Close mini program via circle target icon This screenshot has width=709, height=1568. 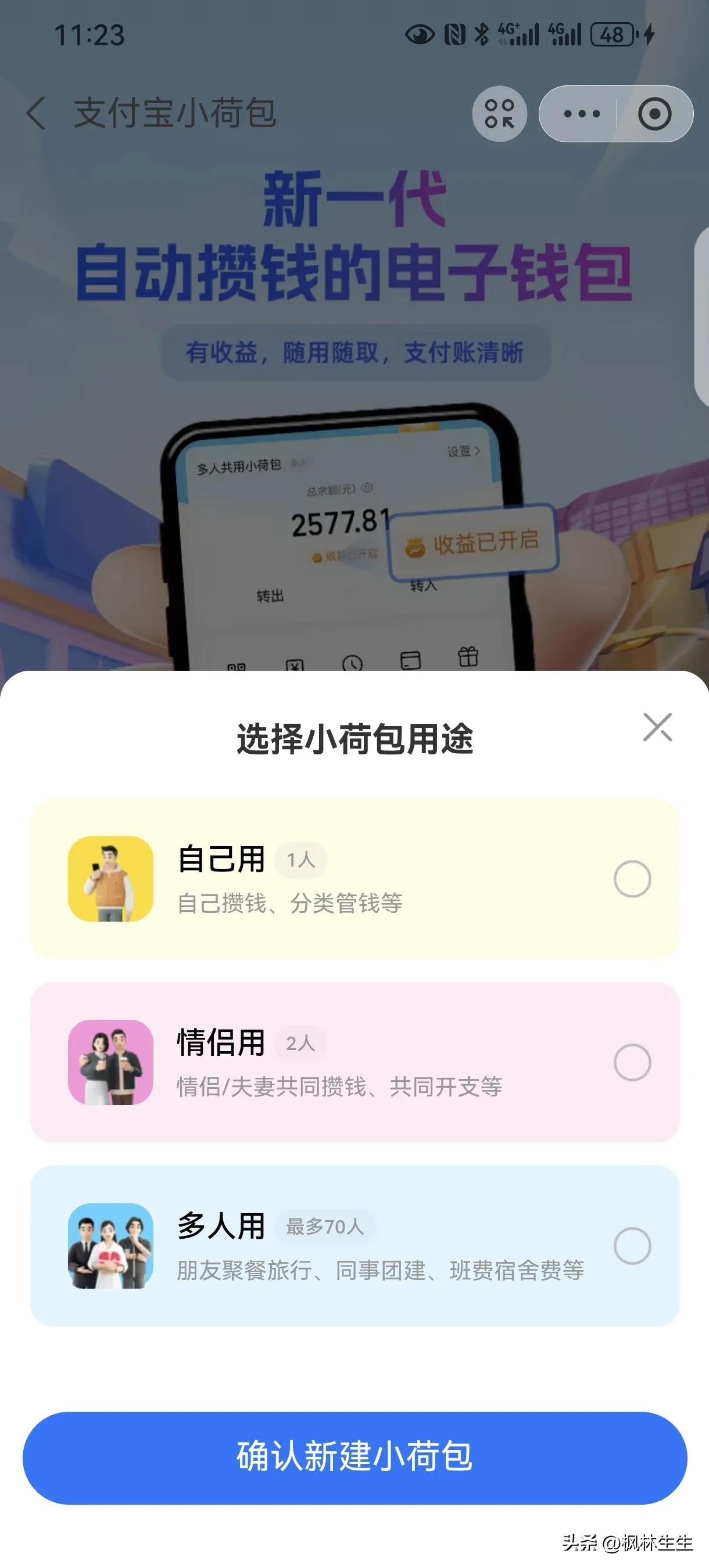pyautogui.click(x=655, y=114)
